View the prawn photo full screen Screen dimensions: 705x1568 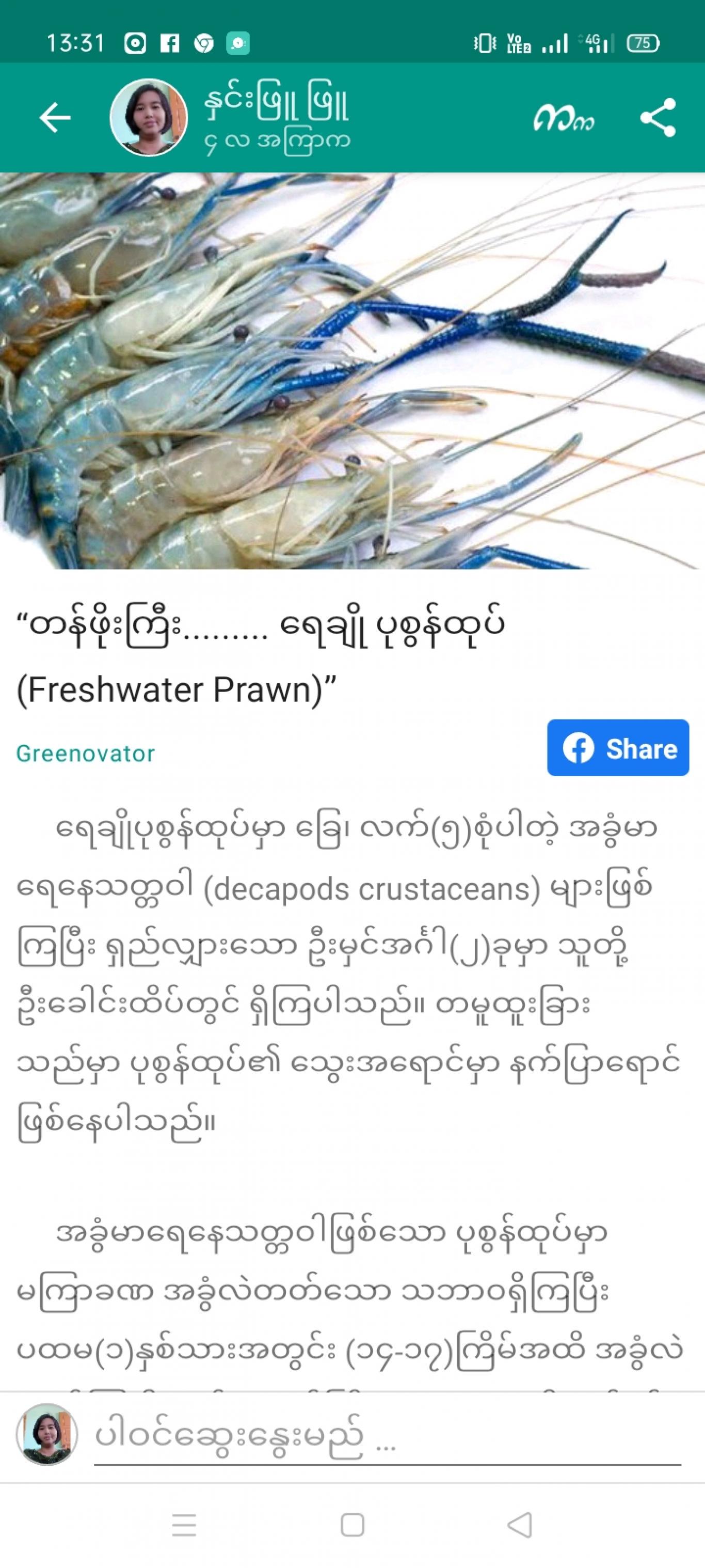[x=353, y=371]
